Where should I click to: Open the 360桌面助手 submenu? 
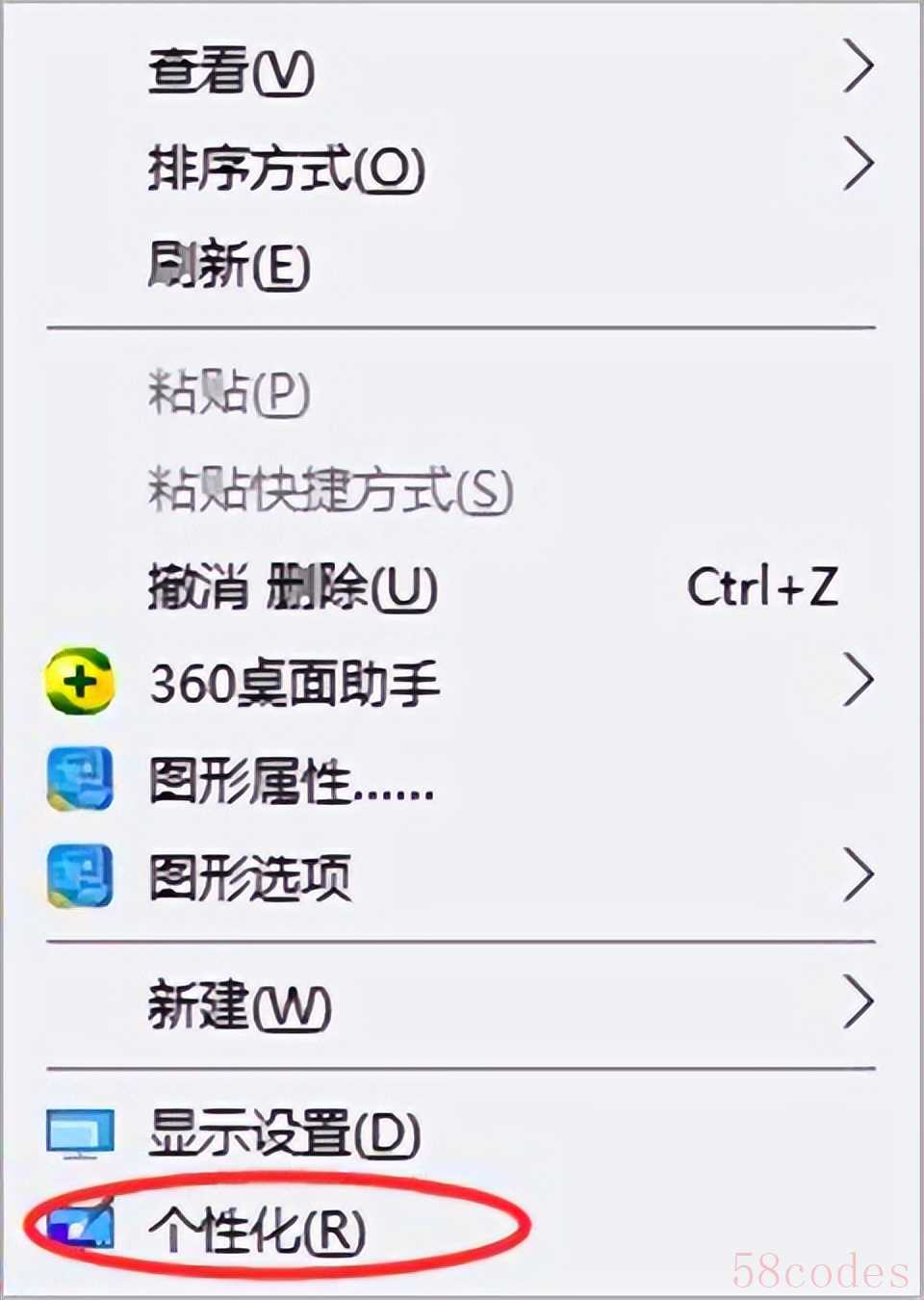(x=295, y=684)
